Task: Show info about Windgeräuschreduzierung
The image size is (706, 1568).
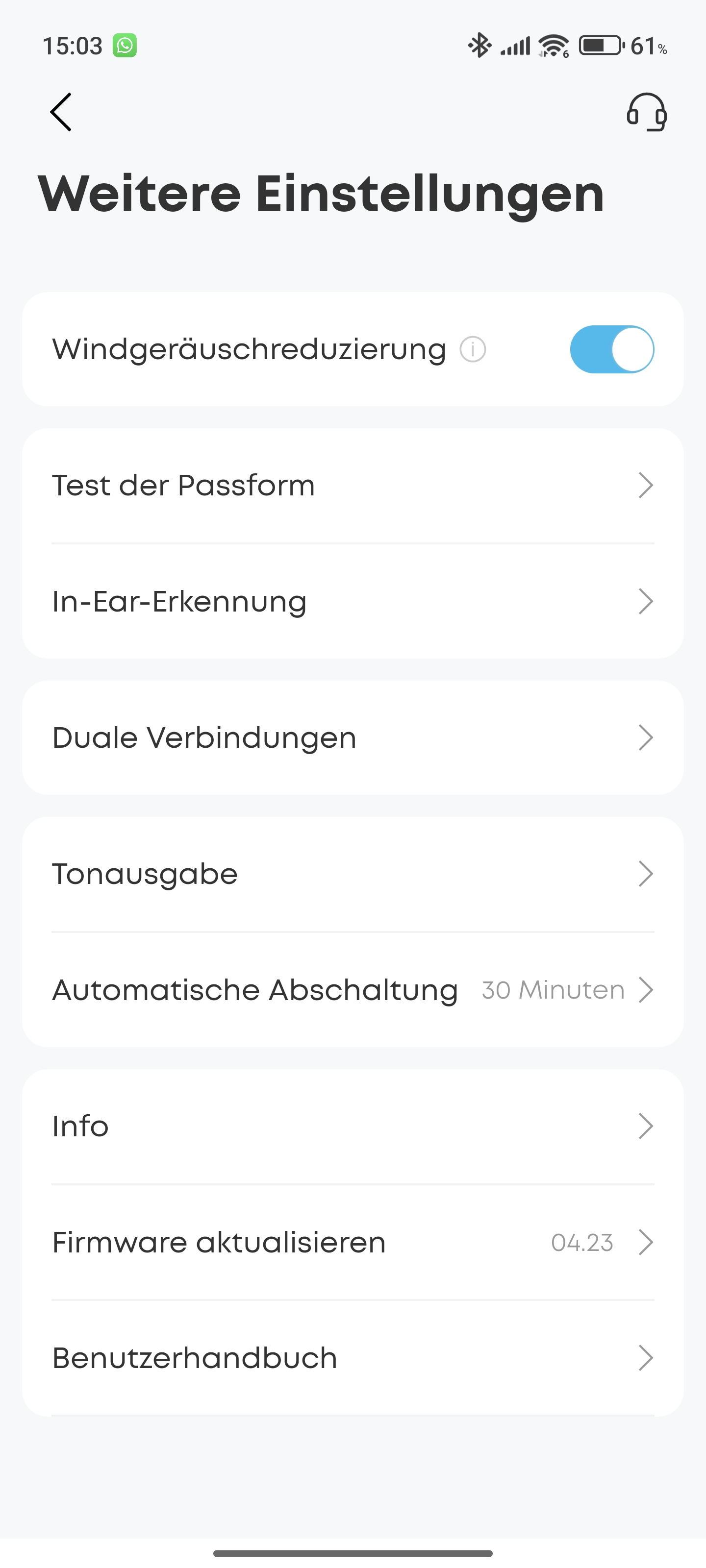Action: pyautogui.click(x=473, y=350)
